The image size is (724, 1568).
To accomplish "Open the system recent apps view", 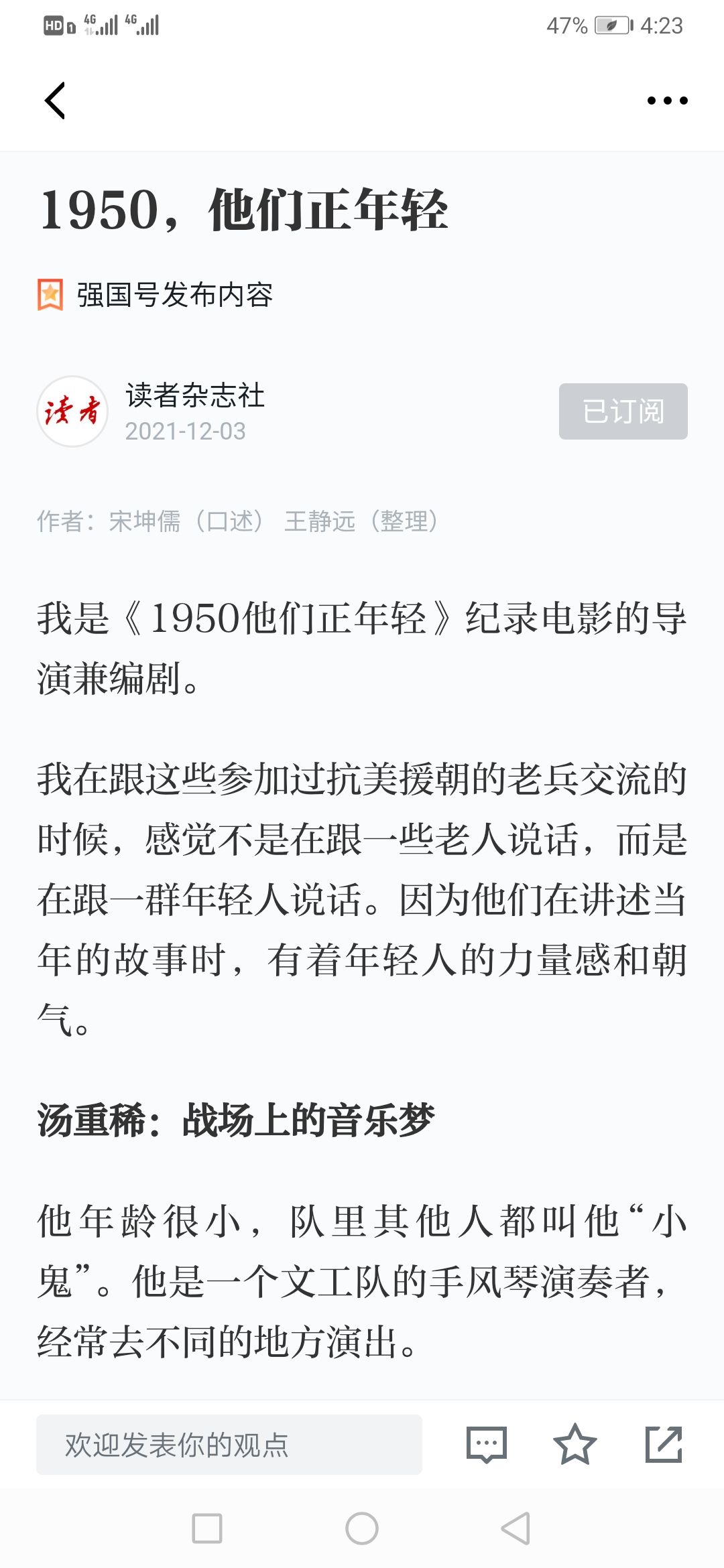I will pyautogui.click(x=207, y=1528).
